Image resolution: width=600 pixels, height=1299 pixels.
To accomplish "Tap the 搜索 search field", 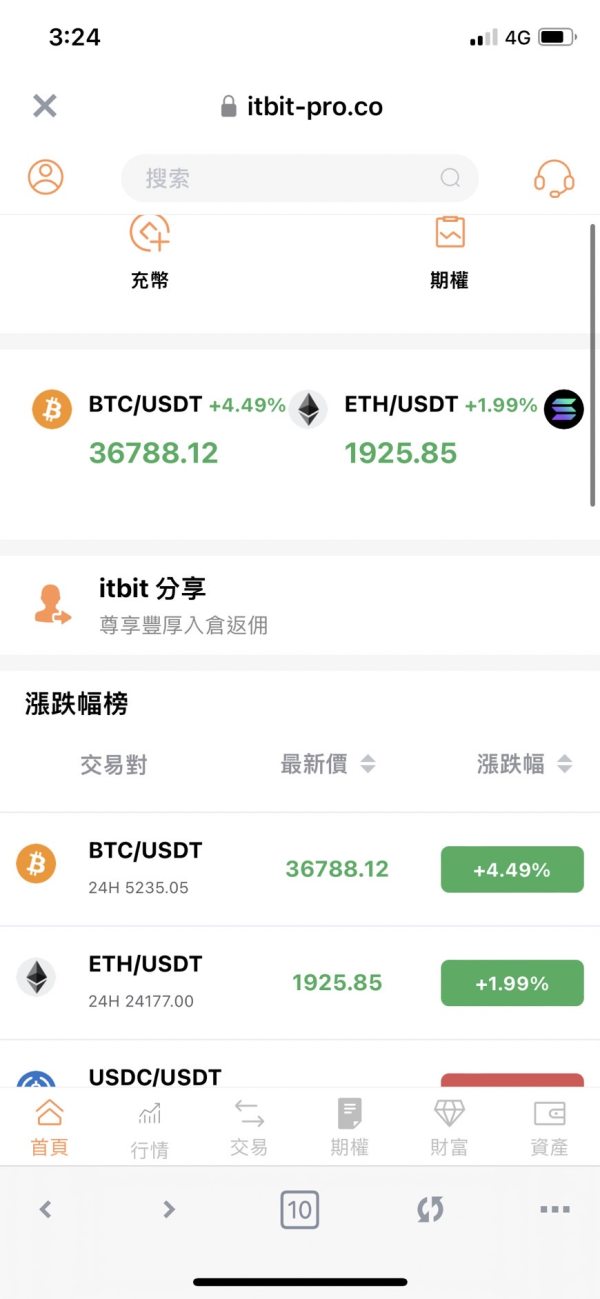I will 300,178.
